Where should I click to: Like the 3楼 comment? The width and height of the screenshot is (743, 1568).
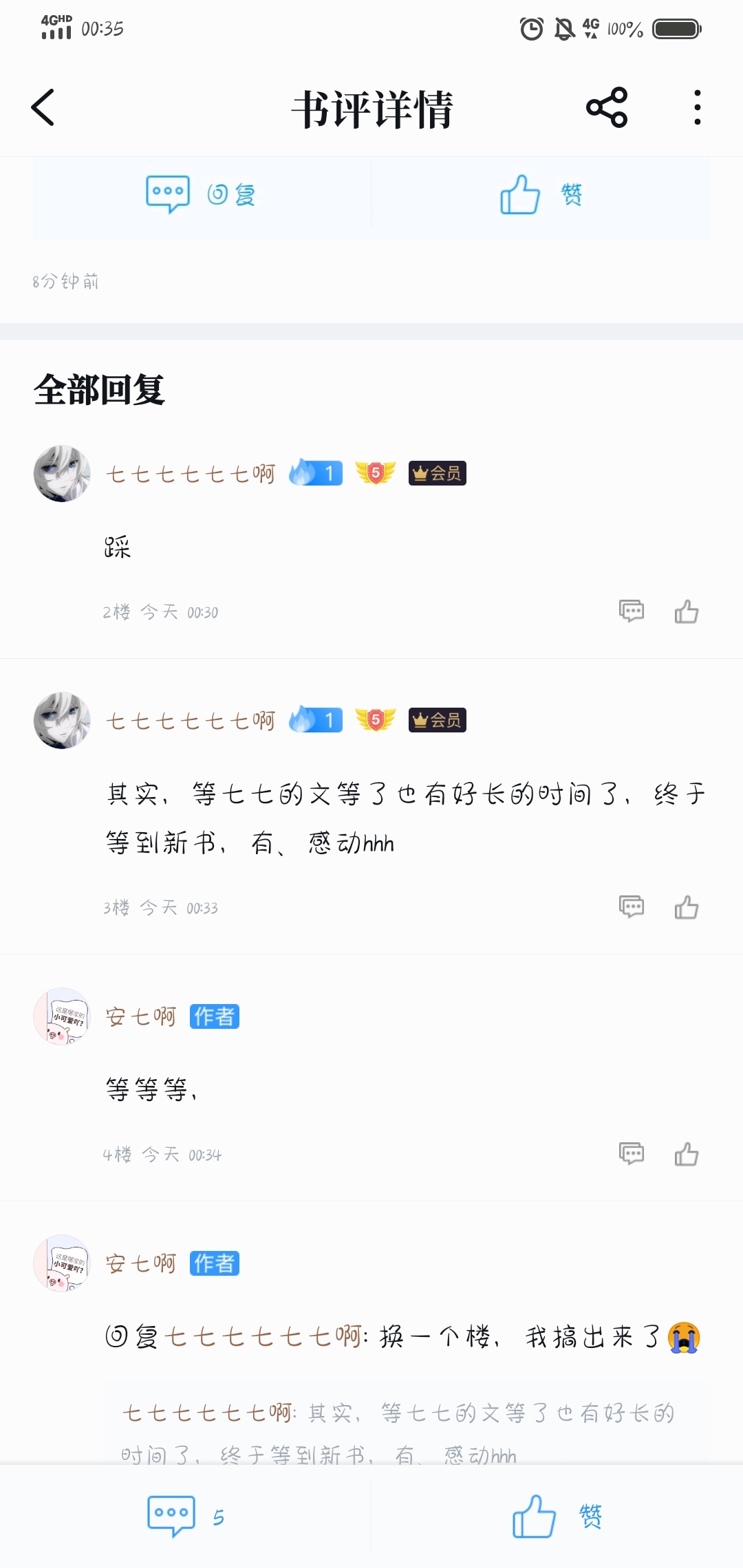pyautogui.click(x=686, y=907)
